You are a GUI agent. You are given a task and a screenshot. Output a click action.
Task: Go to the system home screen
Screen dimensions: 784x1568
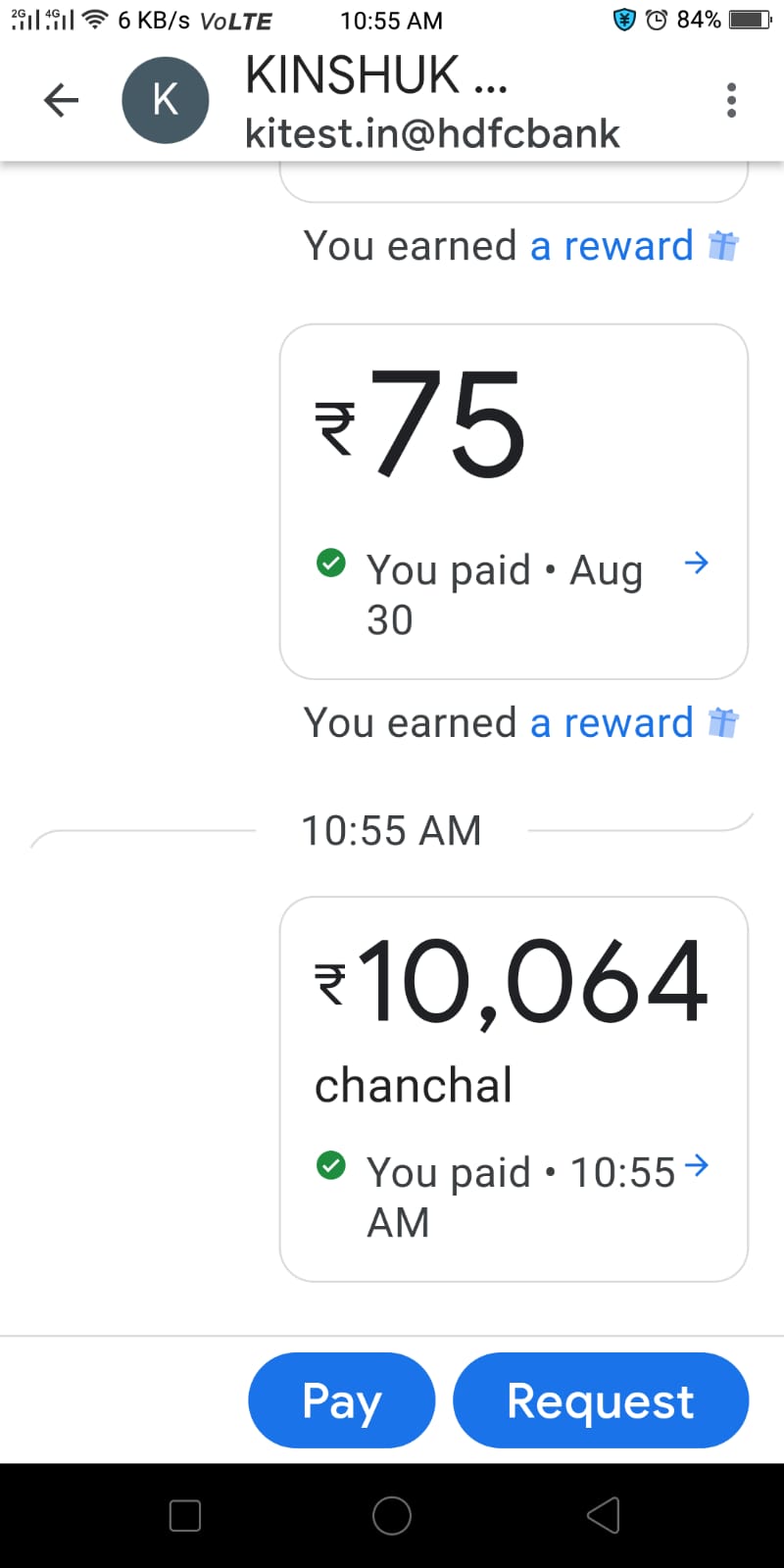point(392,1515)
